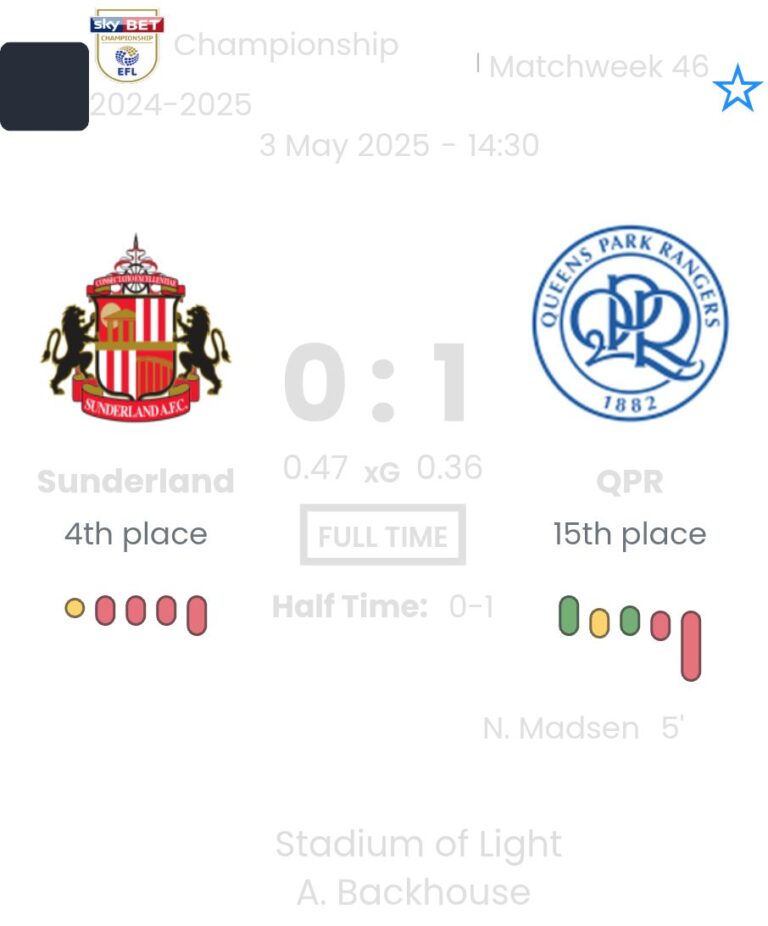The image size is (768, 926).
Task: Click the xG value display
Action: pos(383,467)
